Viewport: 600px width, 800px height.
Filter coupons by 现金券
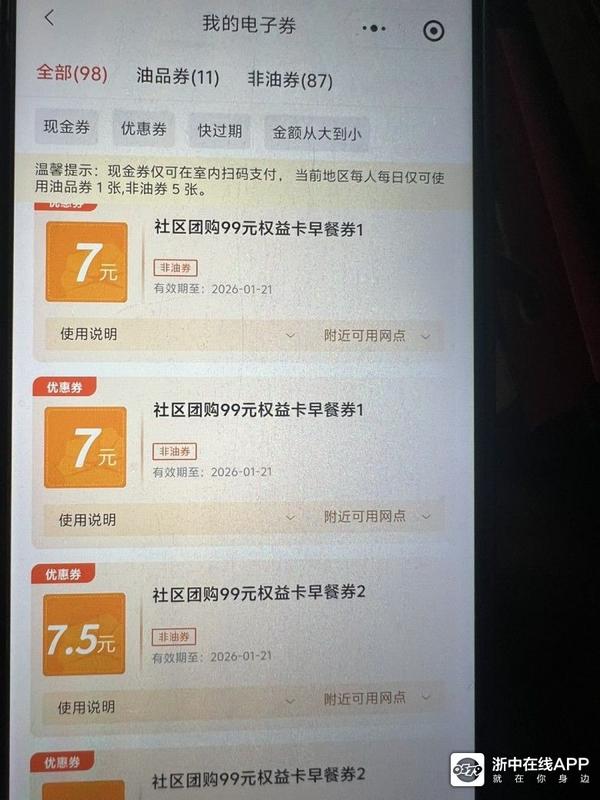(x=66, y=128)
